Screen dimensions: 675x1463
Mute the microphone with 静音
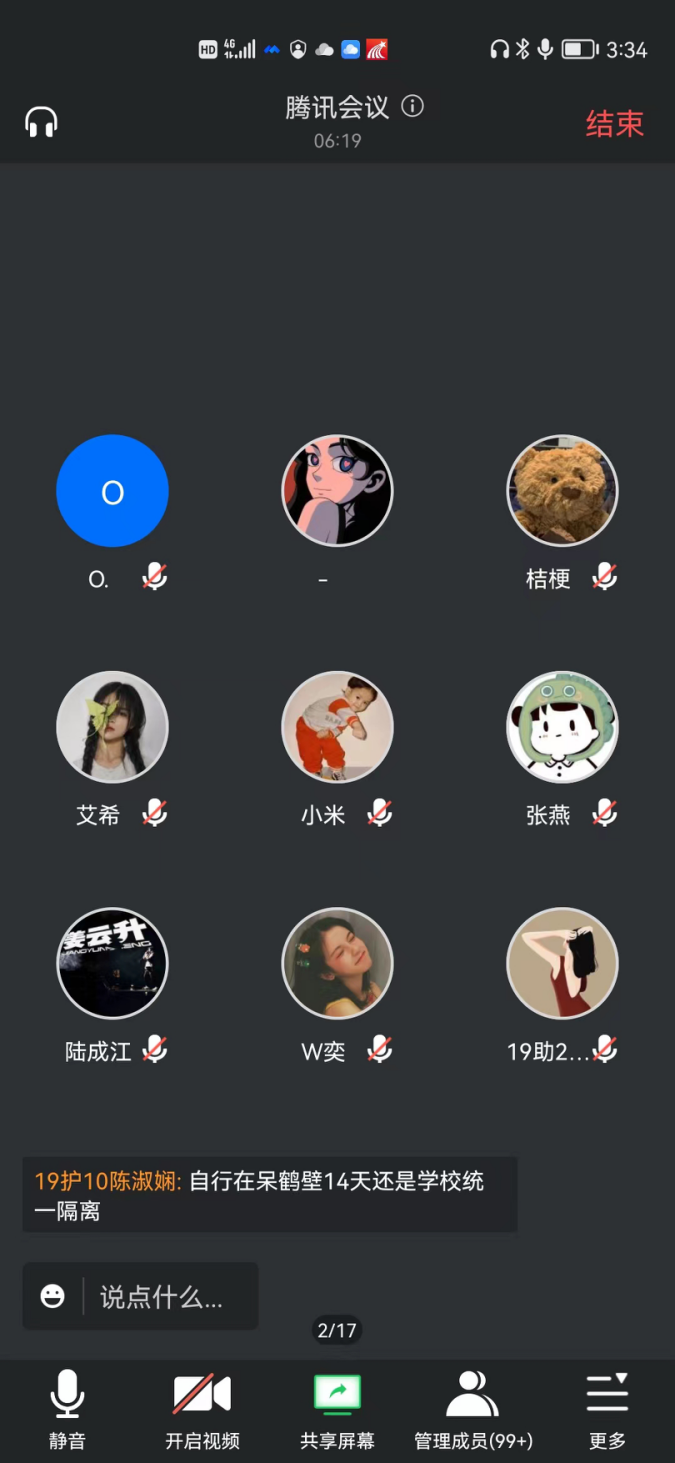(x=67, y=1408)
